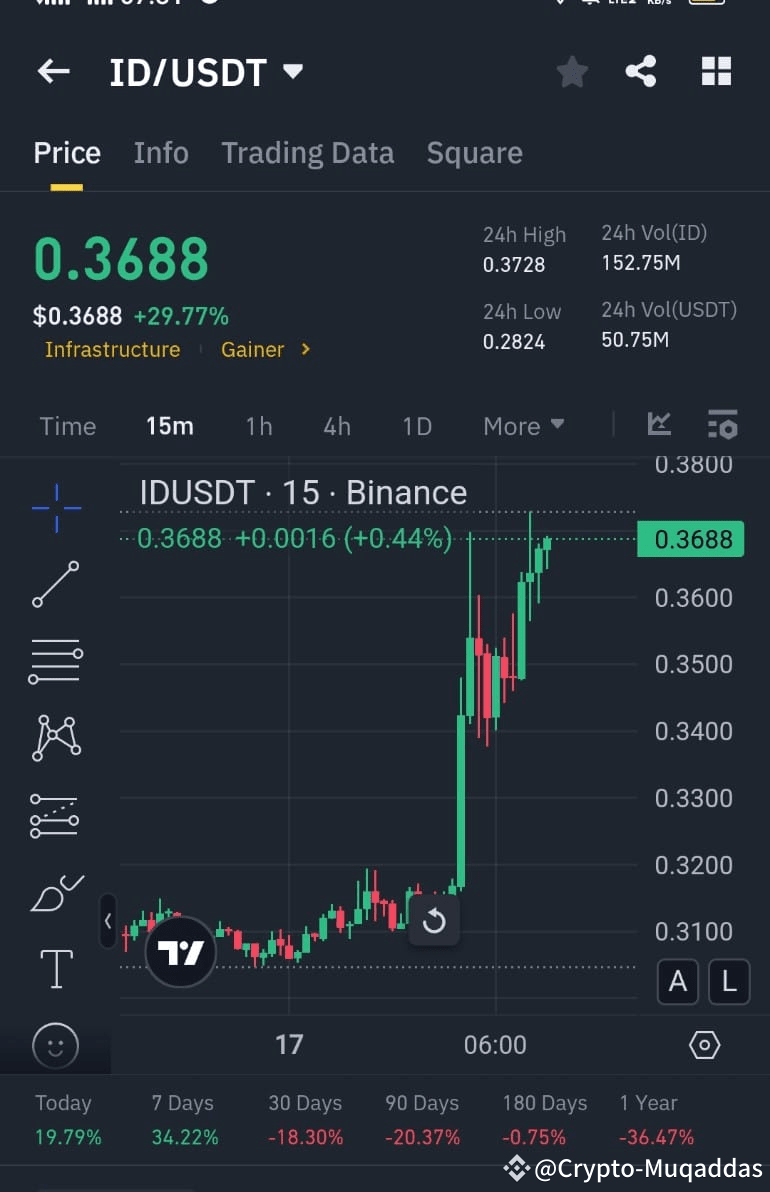Tap the TradingView logo on the chart
This screenshot has width=770, height=1192.
coord(180,951)
